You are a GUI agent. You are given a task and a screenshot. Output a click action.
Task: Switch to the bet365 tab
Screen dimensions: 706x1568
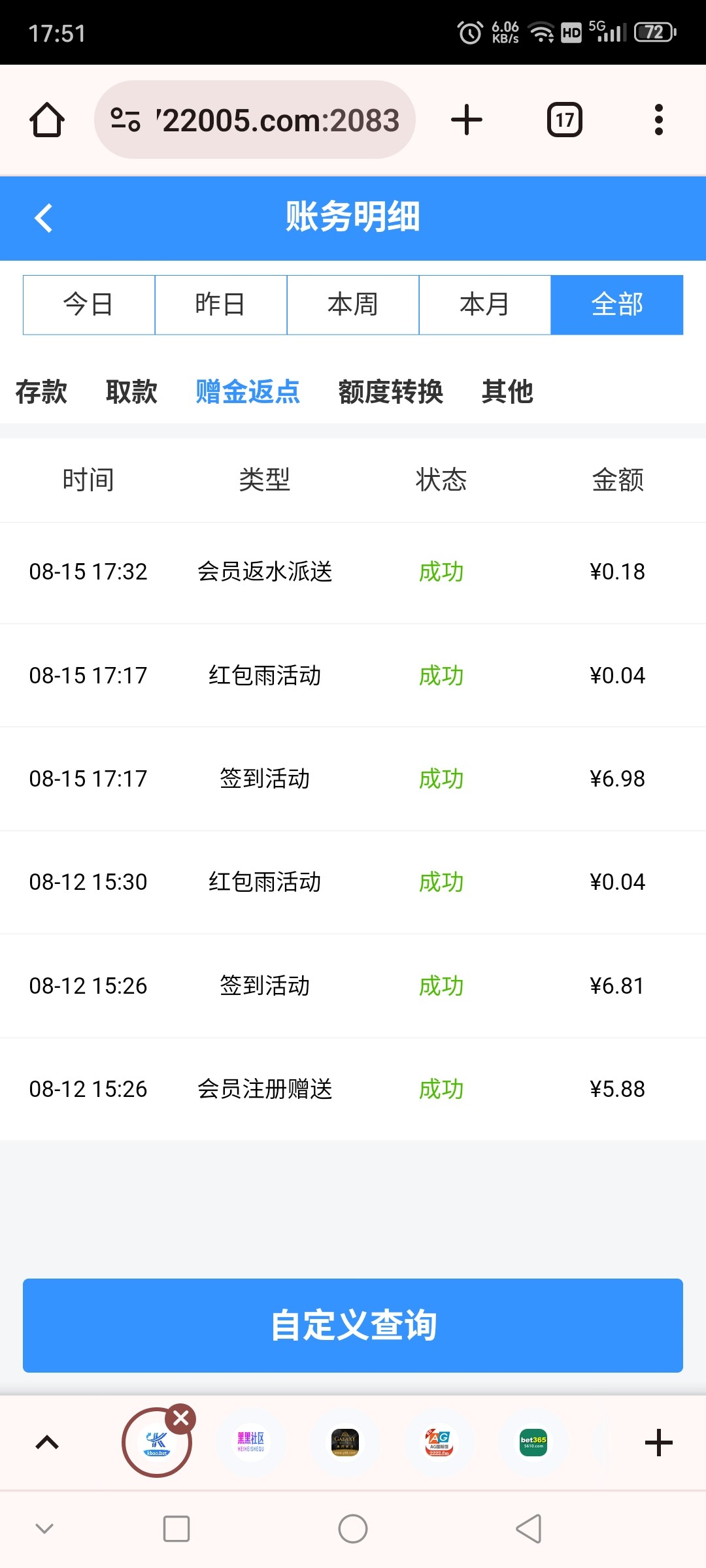pyautogui.click(x=533, y=1442)
